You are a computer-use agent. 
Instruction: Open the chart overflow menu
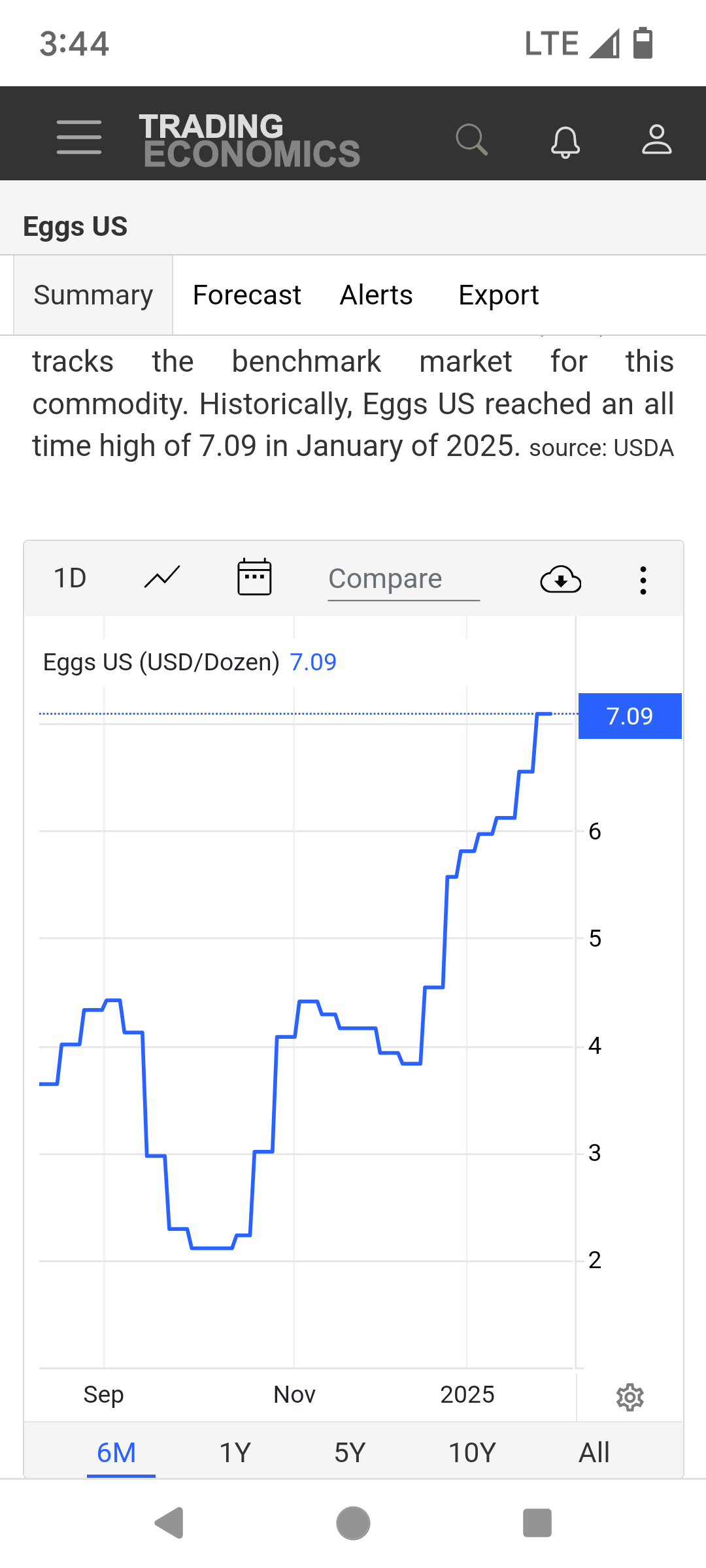pyautogui.click(x=643, y=580)
